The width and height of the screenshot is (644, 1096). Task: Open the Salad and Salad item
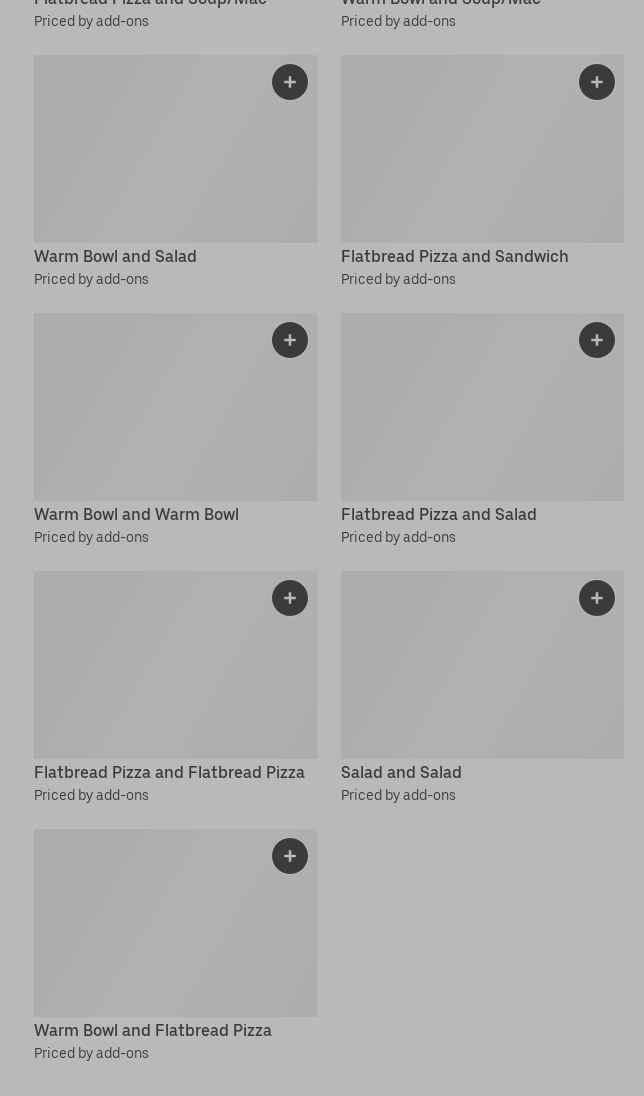(401, 772)
